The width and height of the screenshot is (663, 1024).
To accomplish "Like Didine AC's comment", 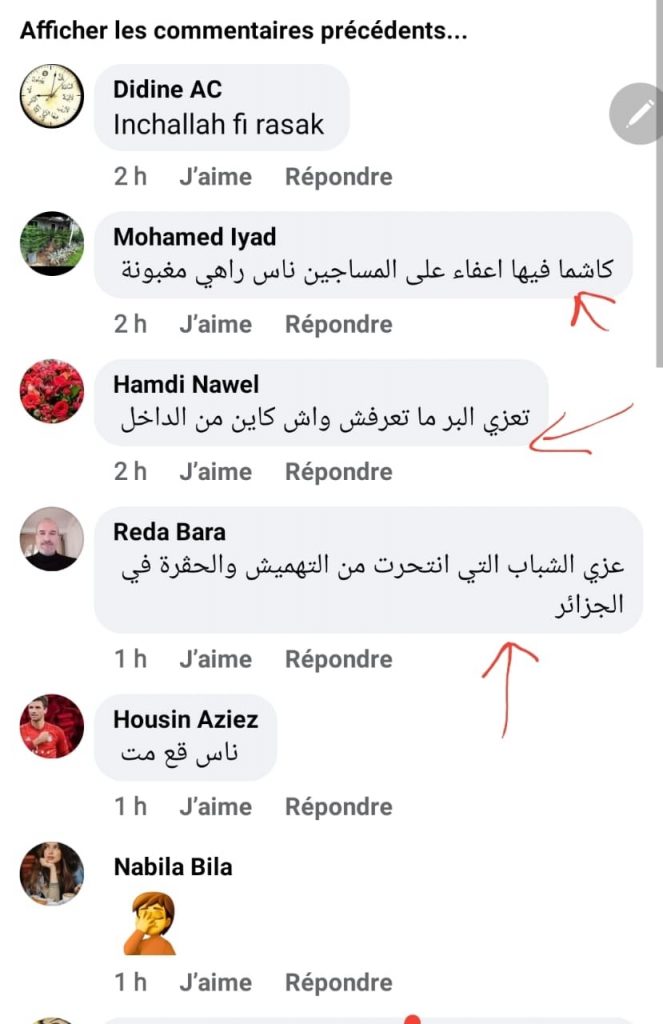I will pos(215,177).
